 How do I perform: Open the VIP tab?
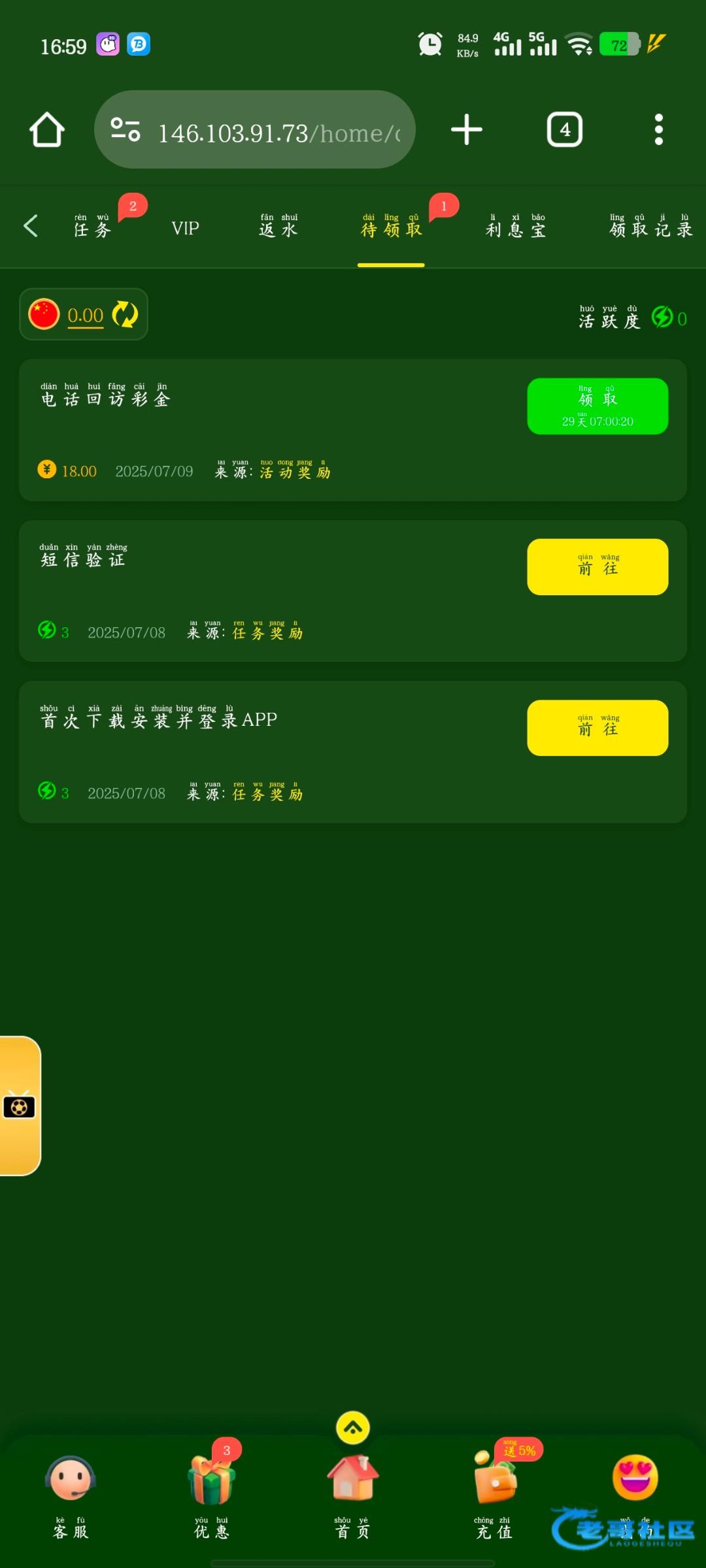[x=185, y=228]
